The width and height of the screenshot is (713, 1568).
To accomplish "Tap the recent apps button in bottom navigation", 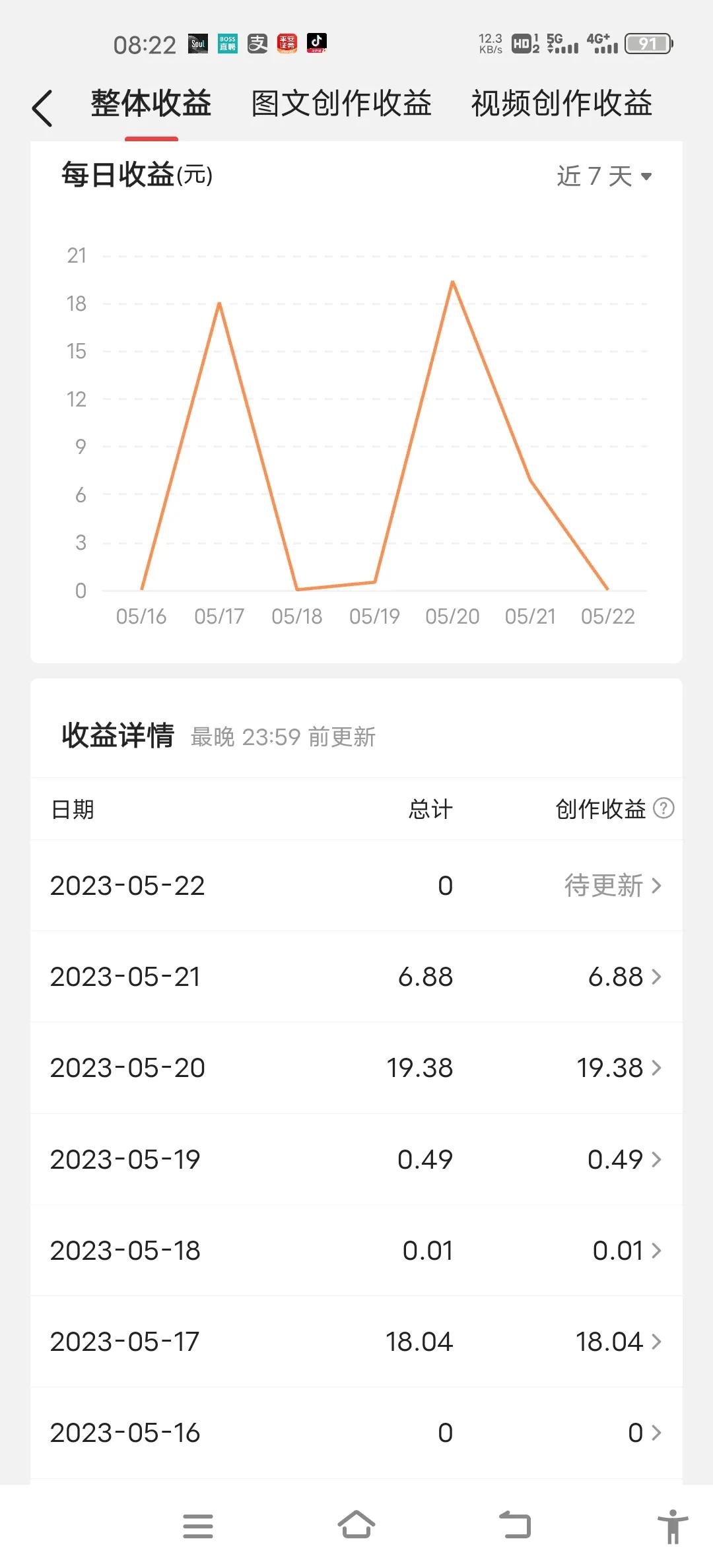I will click(x=197, y=1525).
